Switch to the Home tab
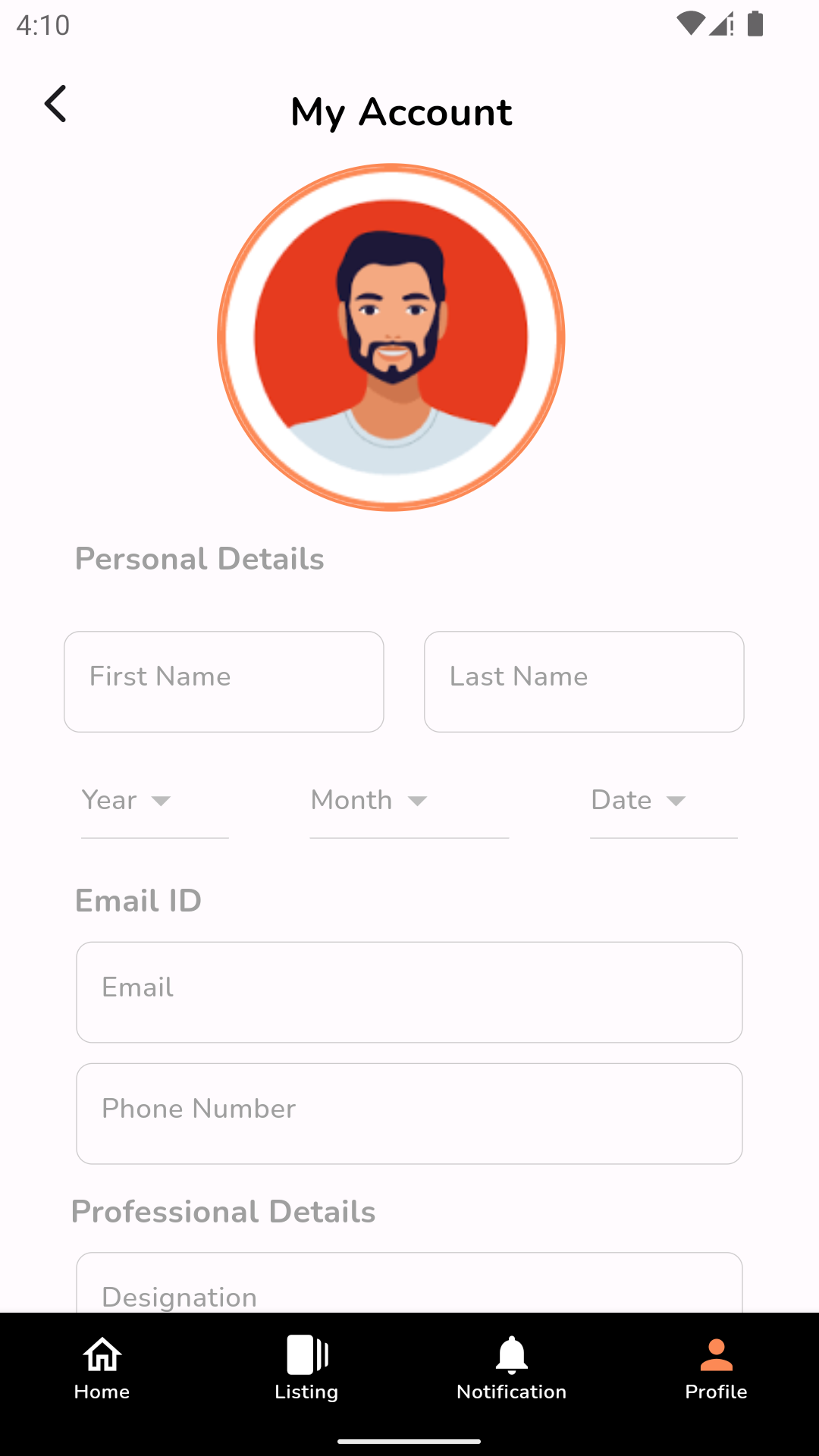The image size is (819, 1456). coord(102,1369)
